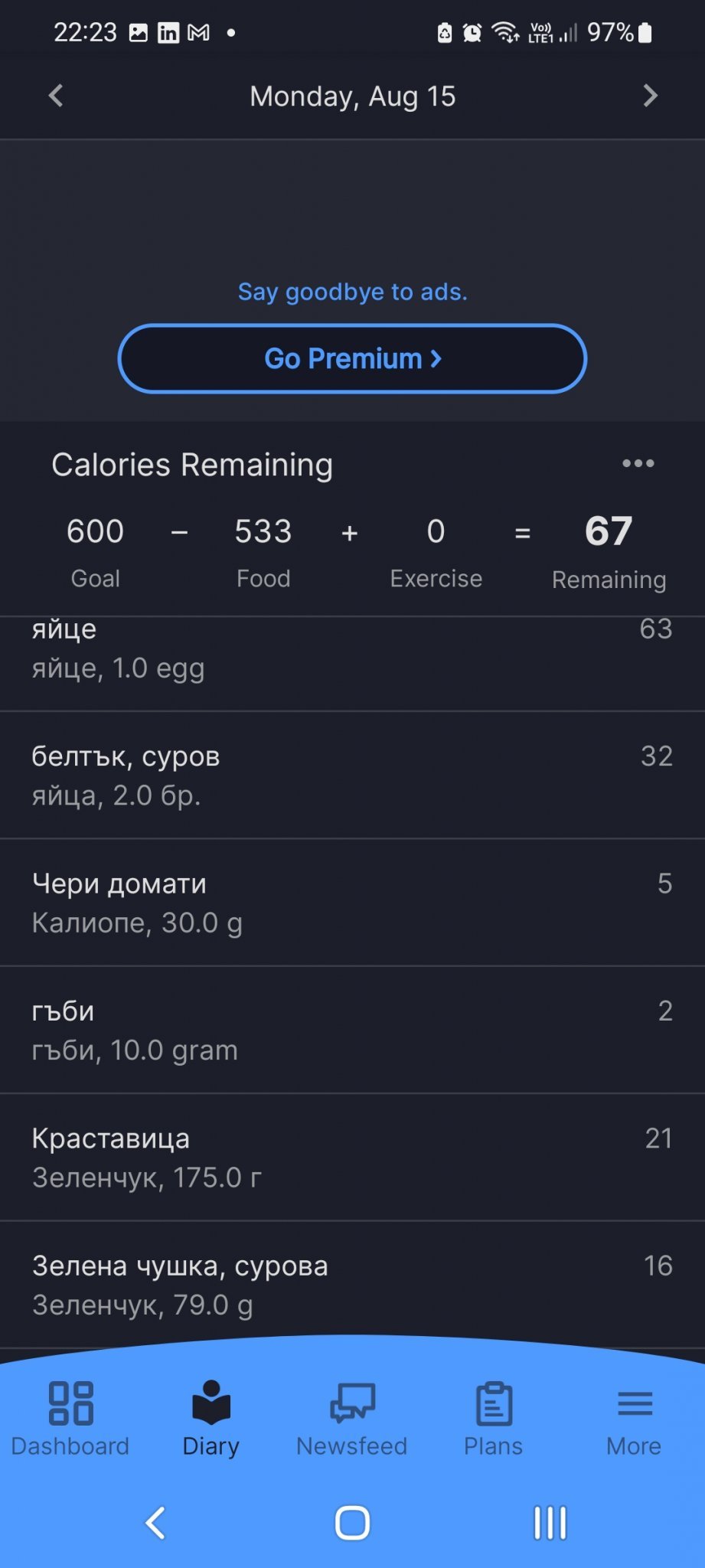Screen dimensions: 705x1568
Task: Go to the home screen
Action: (x=352, y=1523)
